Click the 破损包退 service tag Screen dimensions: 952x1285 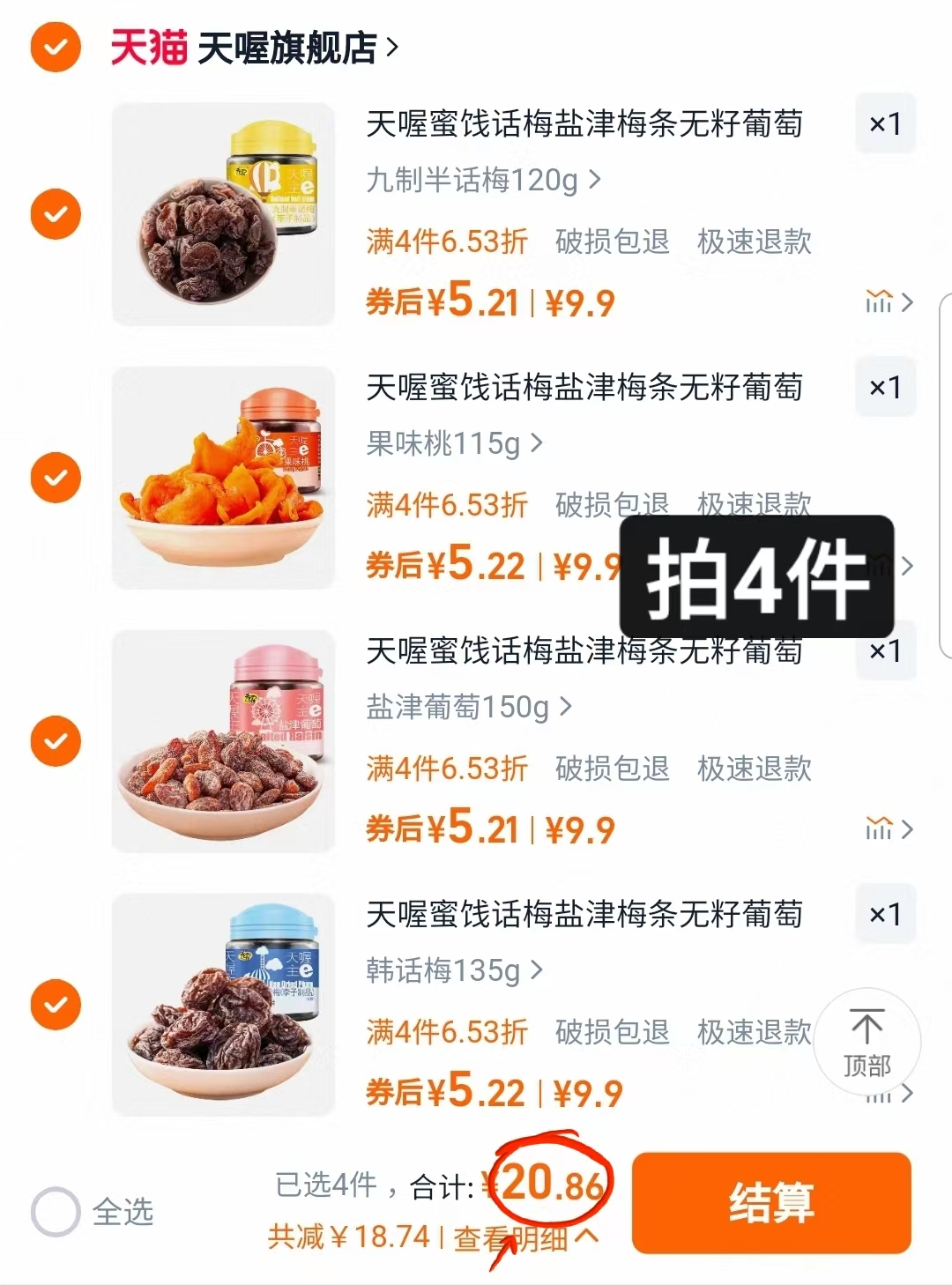click(x=610, y=242)
